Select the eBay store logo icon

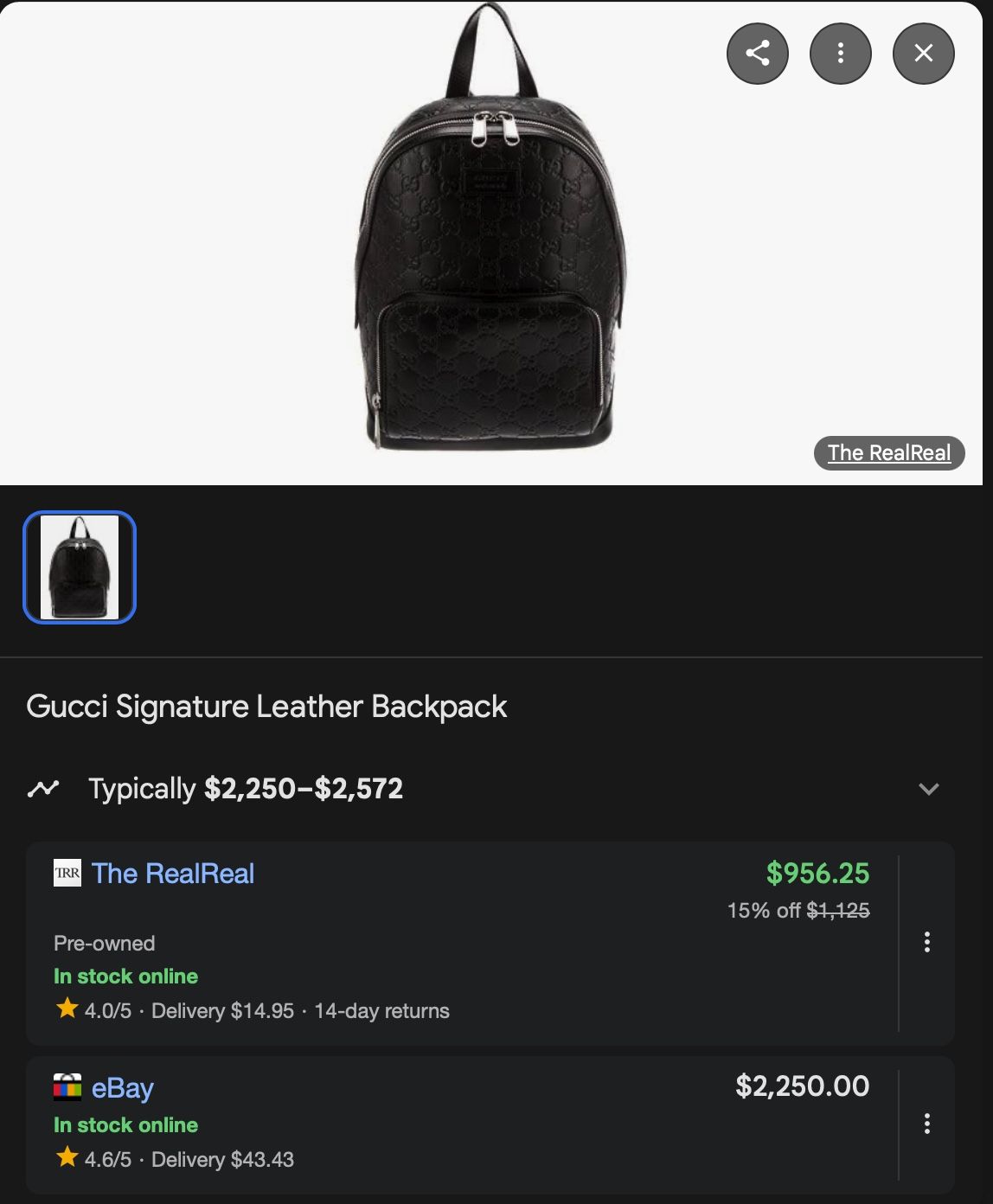[68, 1088]
